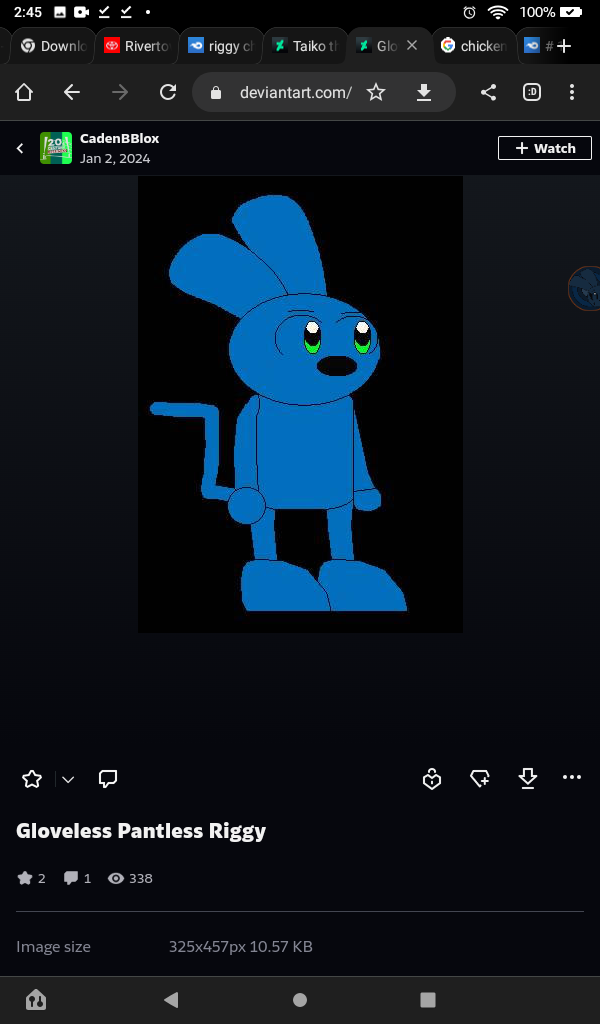
Task: Tap the deviantart.com address bar
Action: [x=295, y=92]
